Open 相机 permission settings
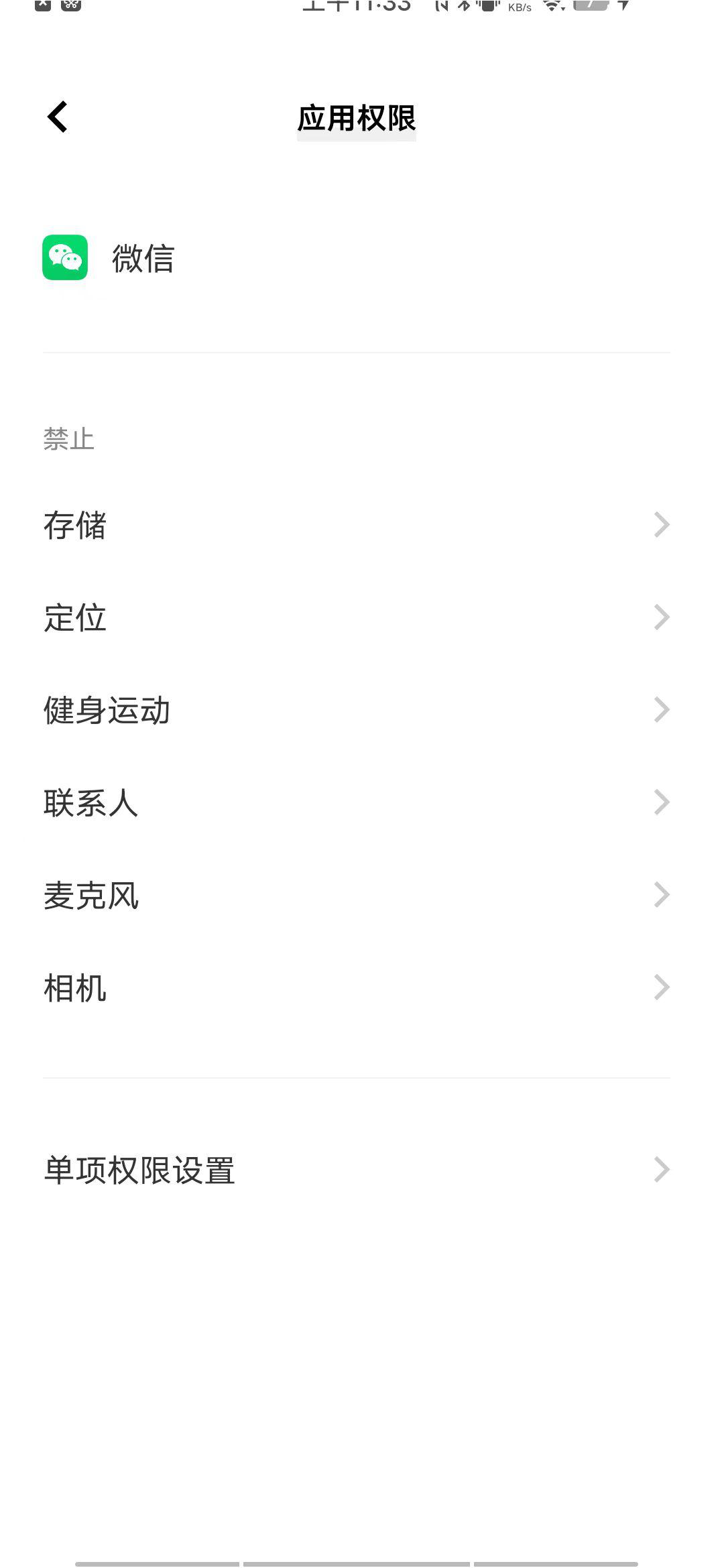 pos(355,987)
